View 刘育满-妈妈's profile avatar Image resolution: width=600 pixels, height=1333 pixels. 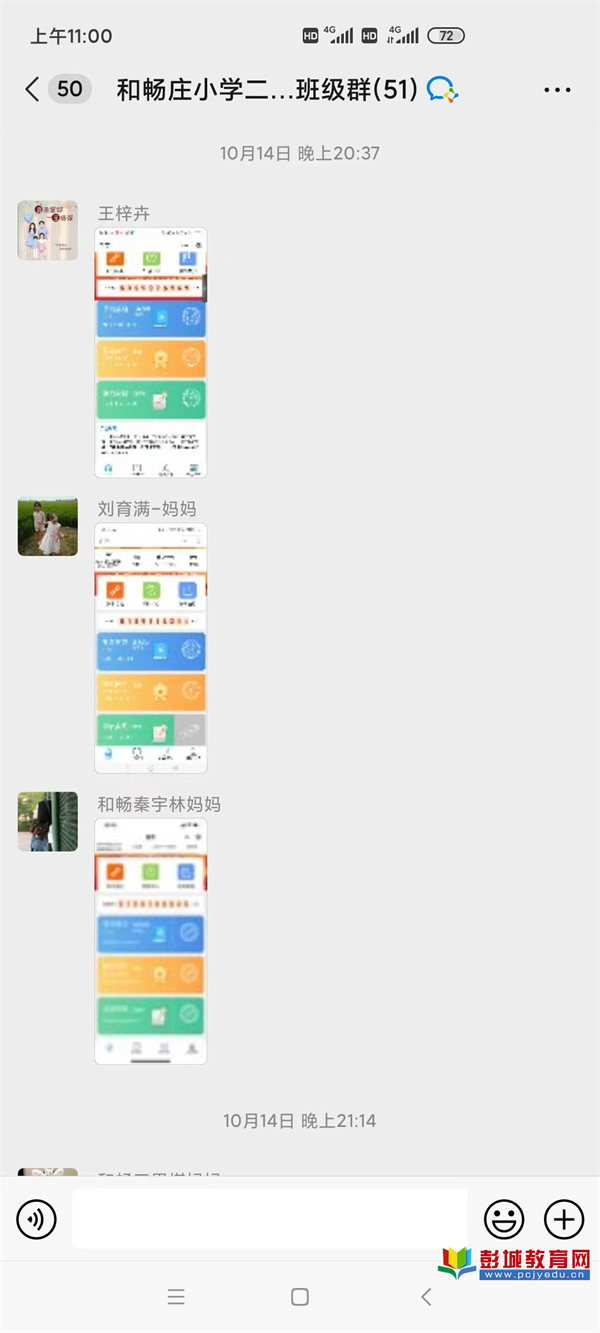coord(47,526)
